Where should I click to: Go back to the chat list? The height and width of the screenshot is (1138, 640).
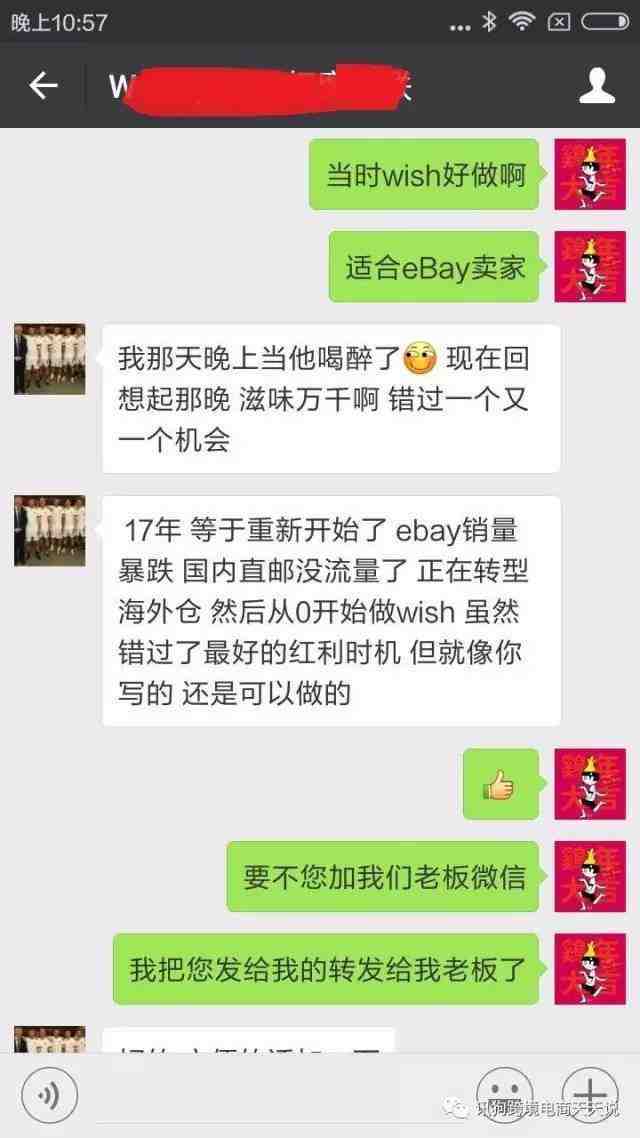point(43,87)
